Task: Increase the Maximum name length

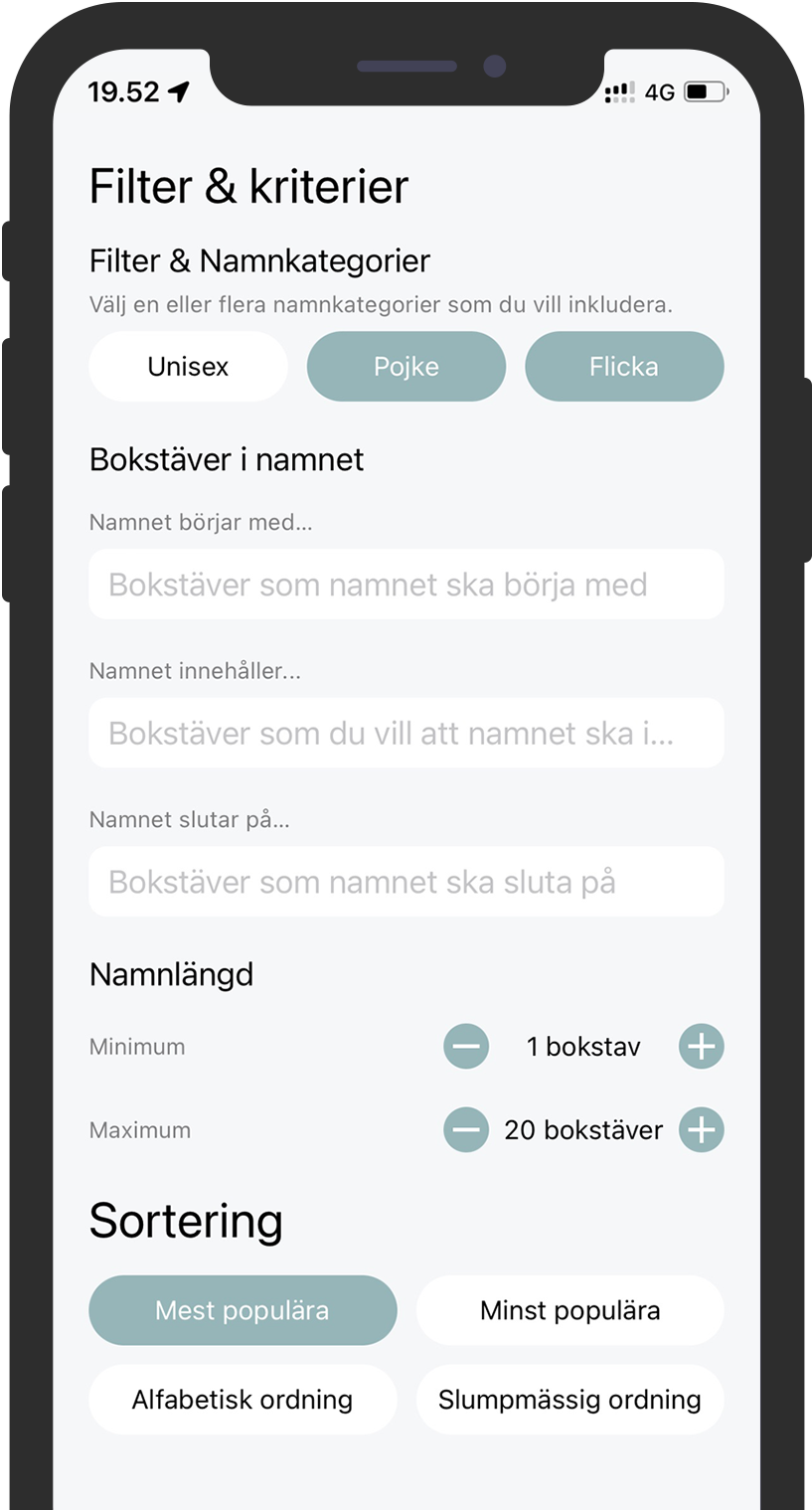Action: point(702,1130)
